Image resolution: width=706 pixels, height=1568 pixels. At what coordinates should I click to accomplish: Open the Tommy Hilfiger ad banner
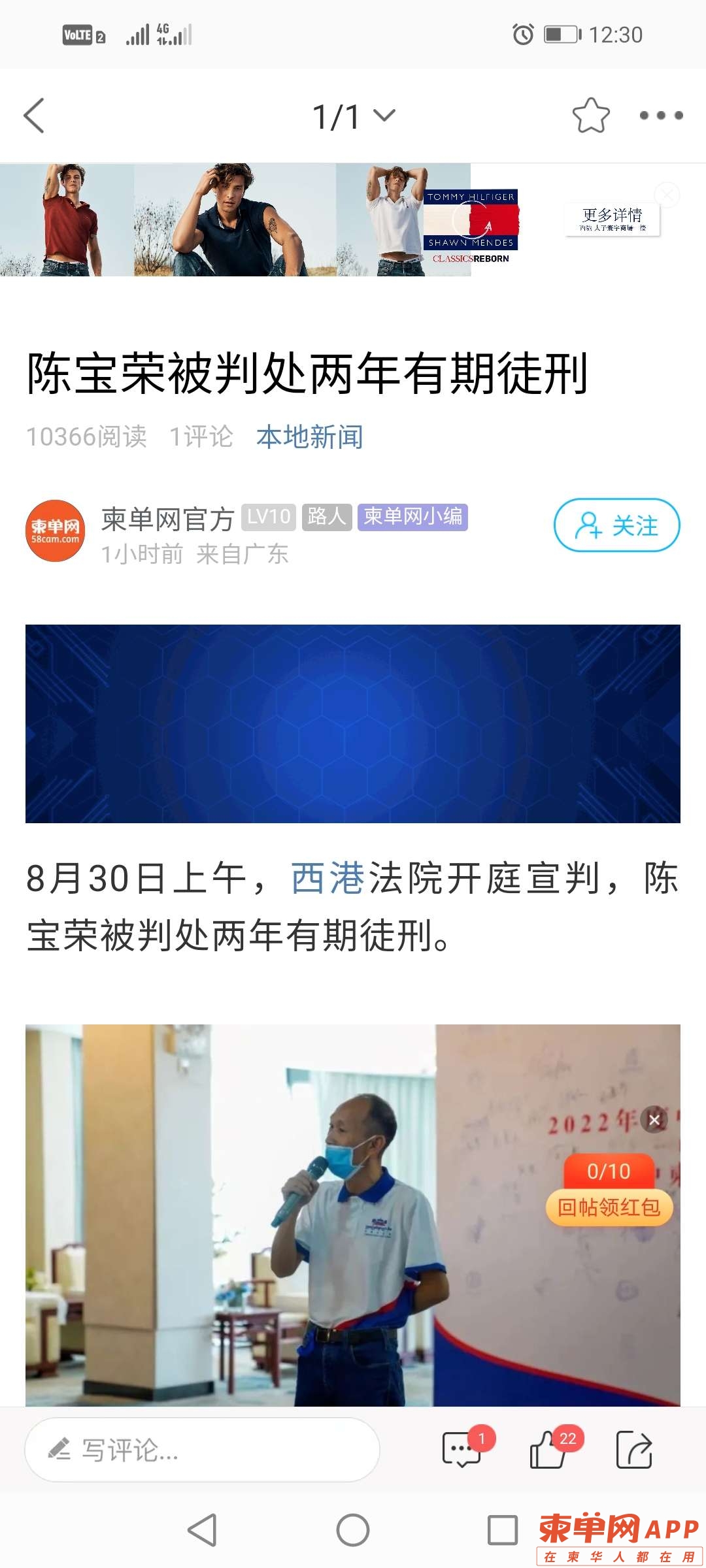(261, 220)
